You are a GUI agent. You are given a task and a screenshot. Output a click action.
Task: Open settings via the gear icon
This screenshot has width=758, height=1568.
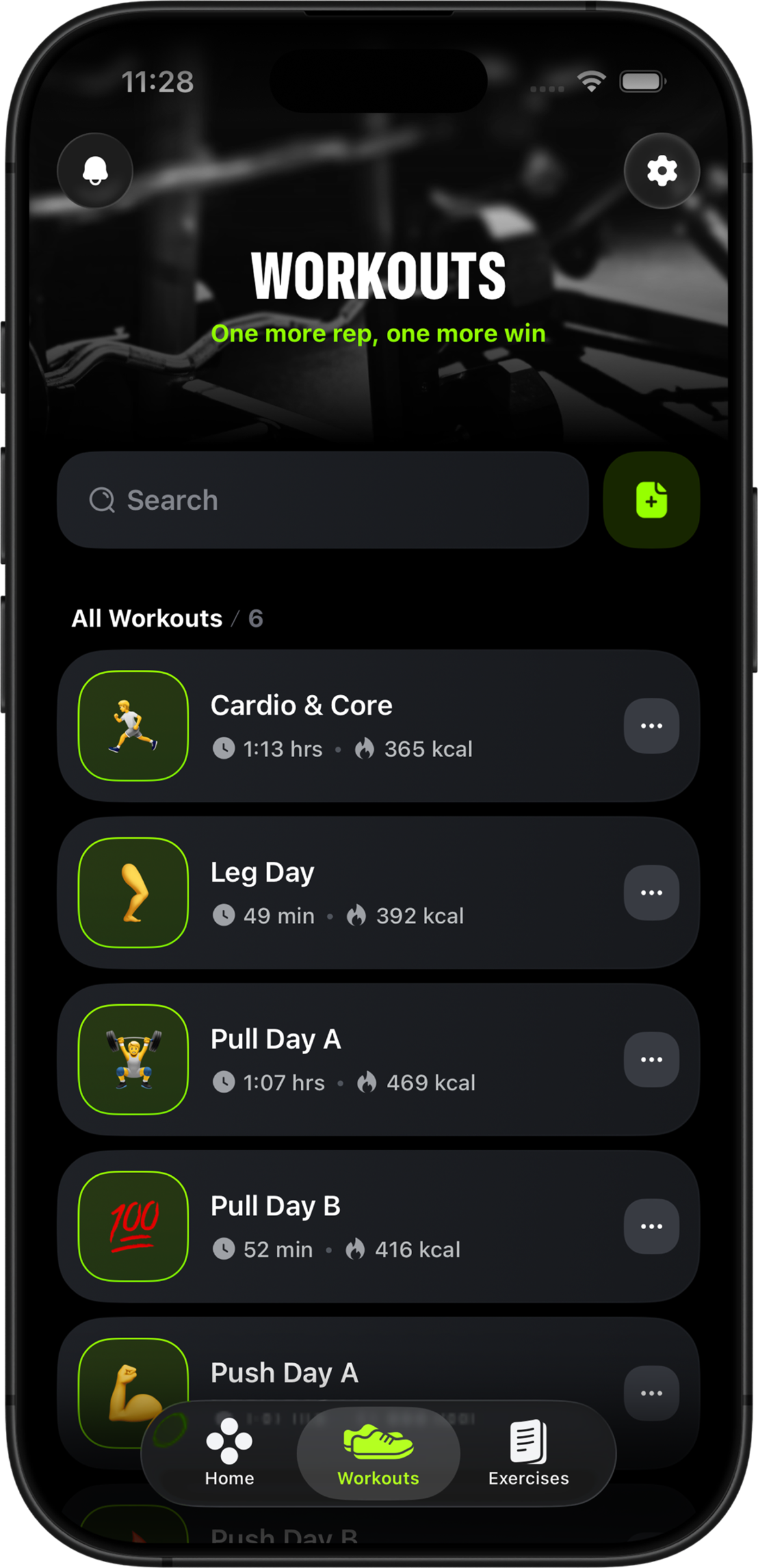tap(662, 171)
